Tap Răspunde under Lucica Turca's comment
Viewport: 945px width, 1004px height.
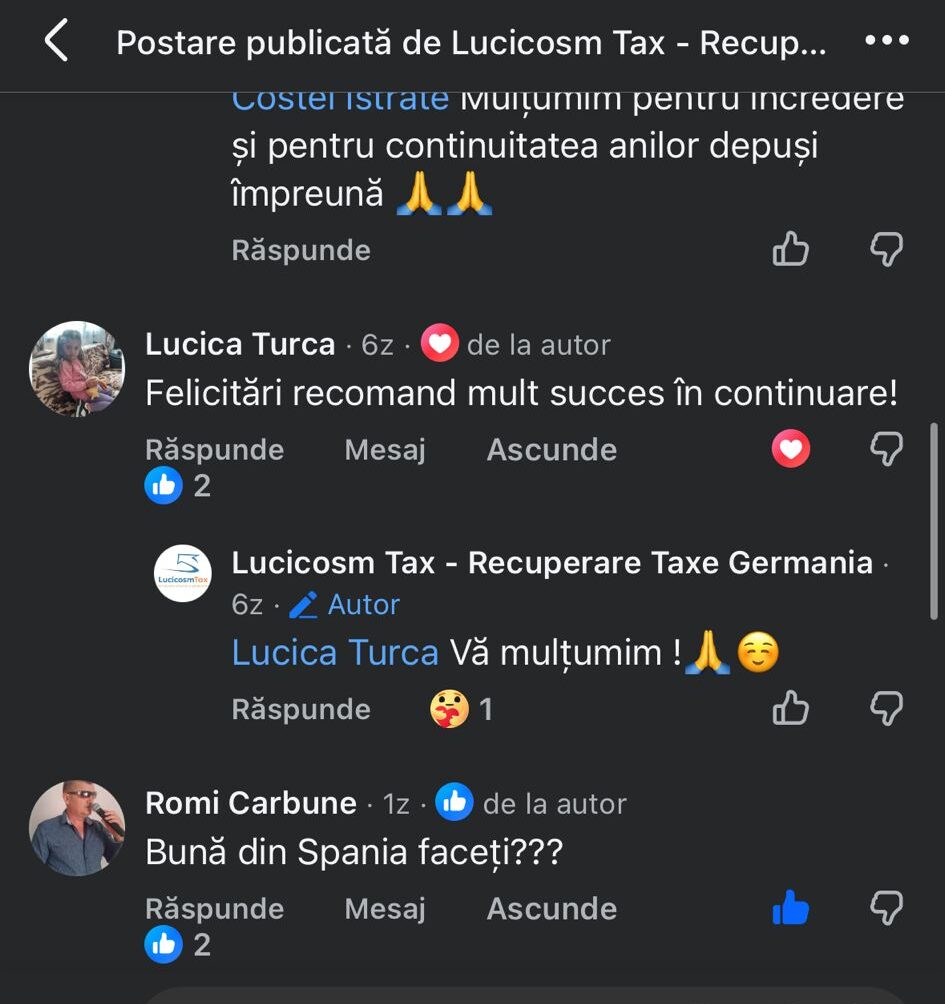(214, 450)
